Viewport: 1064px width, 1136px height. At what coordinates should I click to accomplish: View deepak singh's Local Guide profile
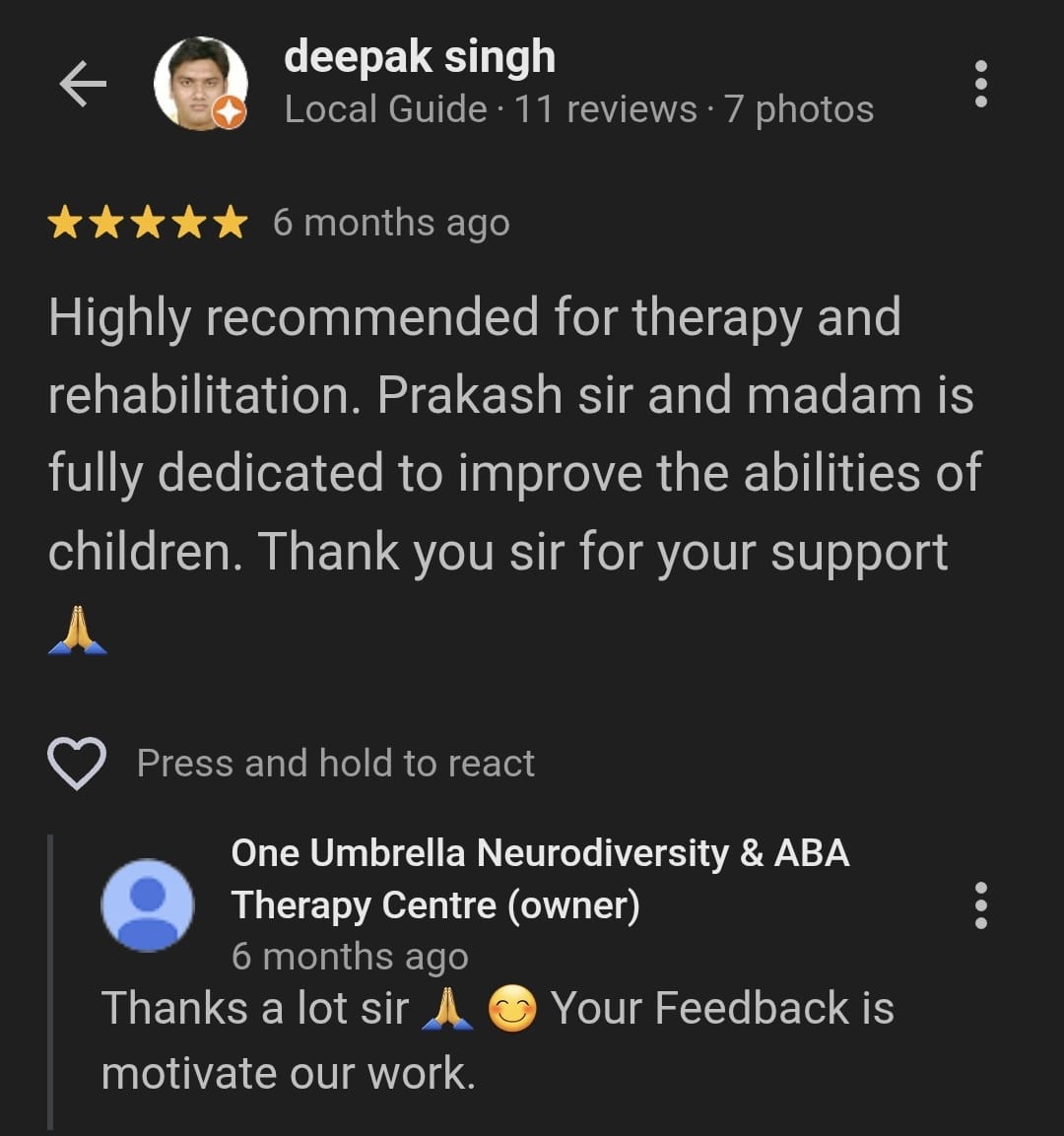(x=420, y=57)
